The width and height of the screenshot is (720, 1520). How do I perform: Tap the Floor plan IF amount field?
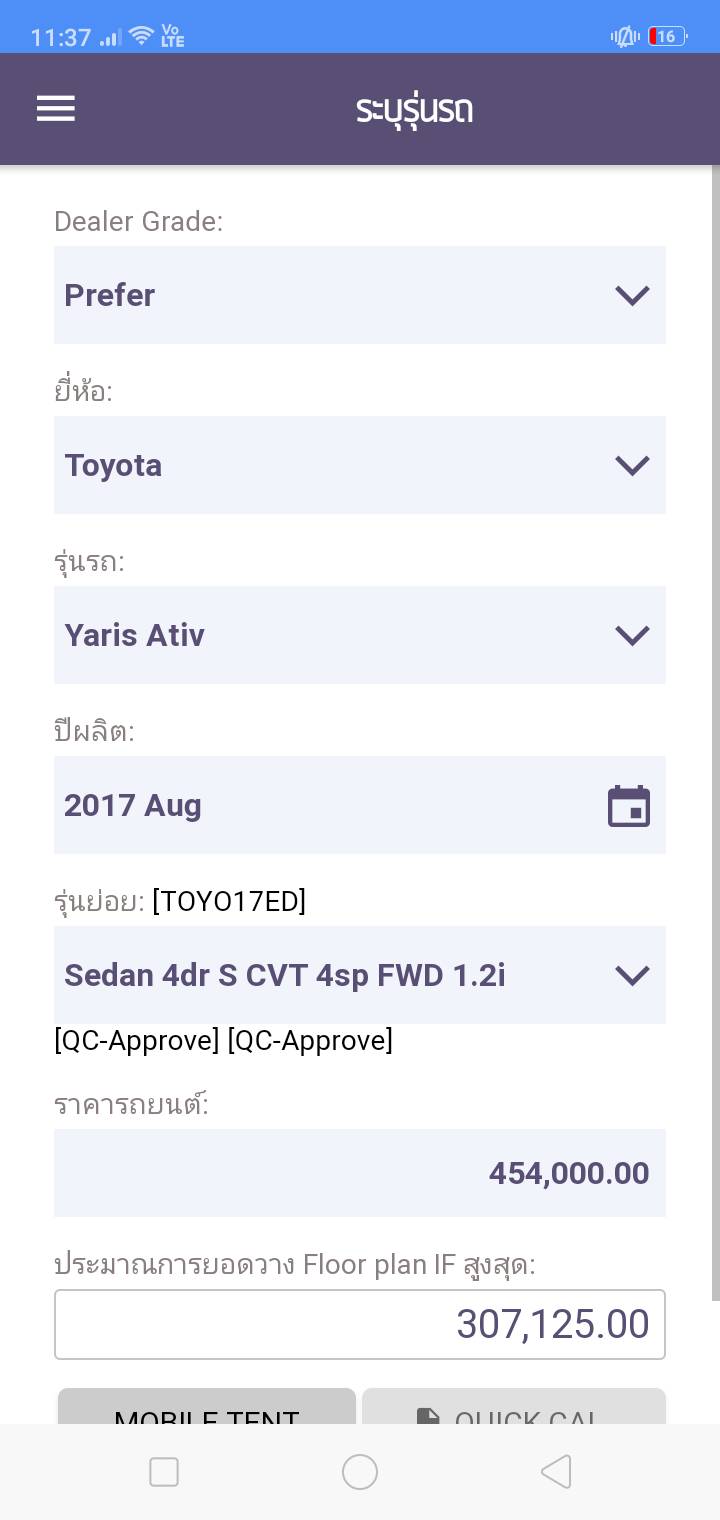click(x=359, y=1324)
